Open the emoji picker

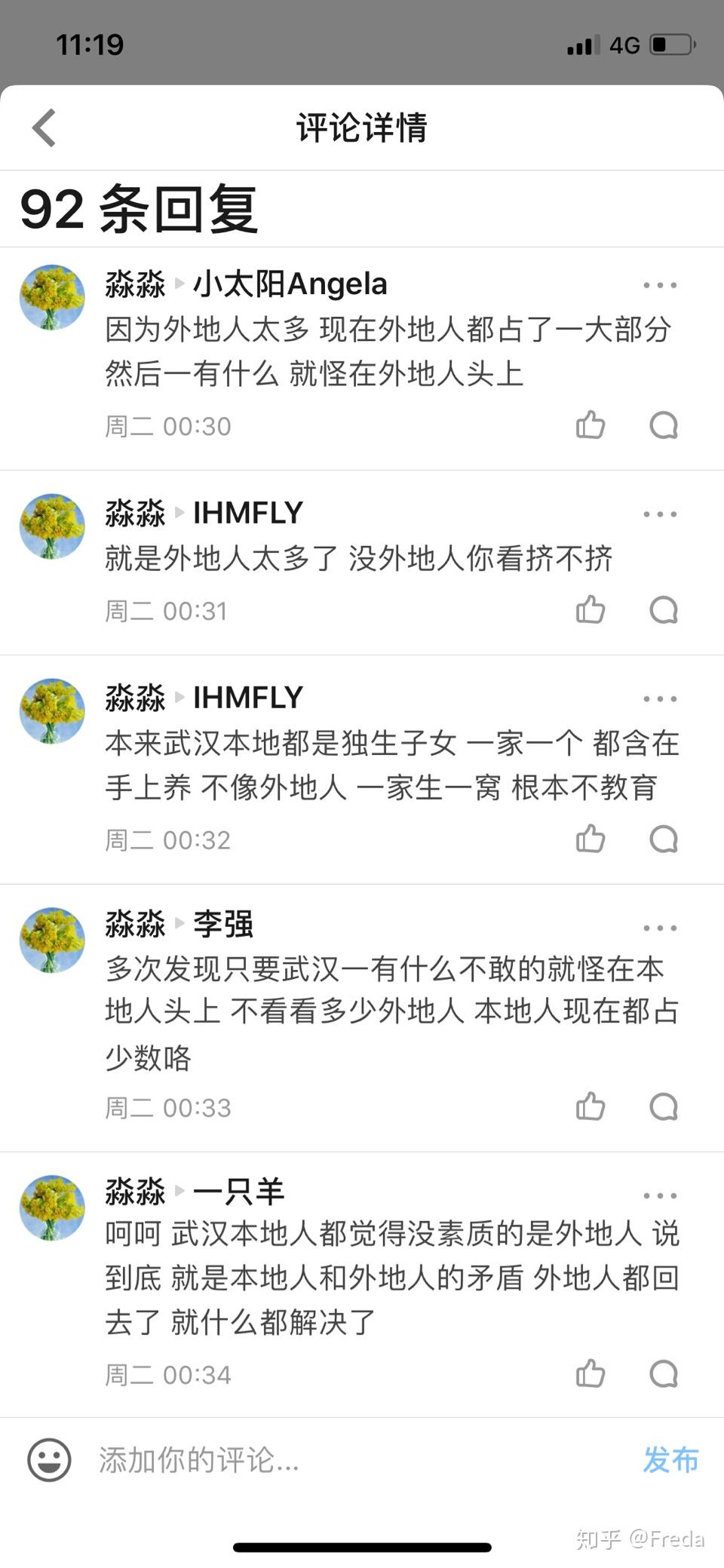(x=49, y=1459)
